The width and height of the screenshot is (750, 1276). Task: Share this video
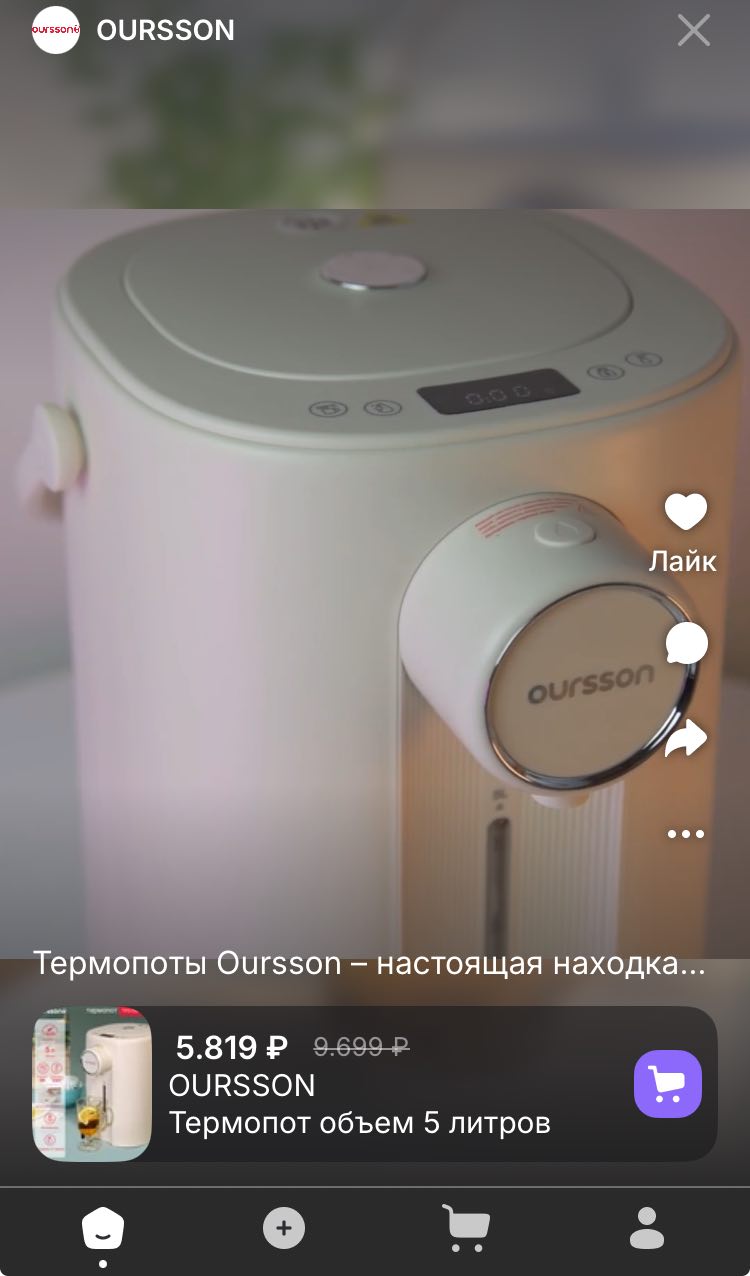[686, 739]
